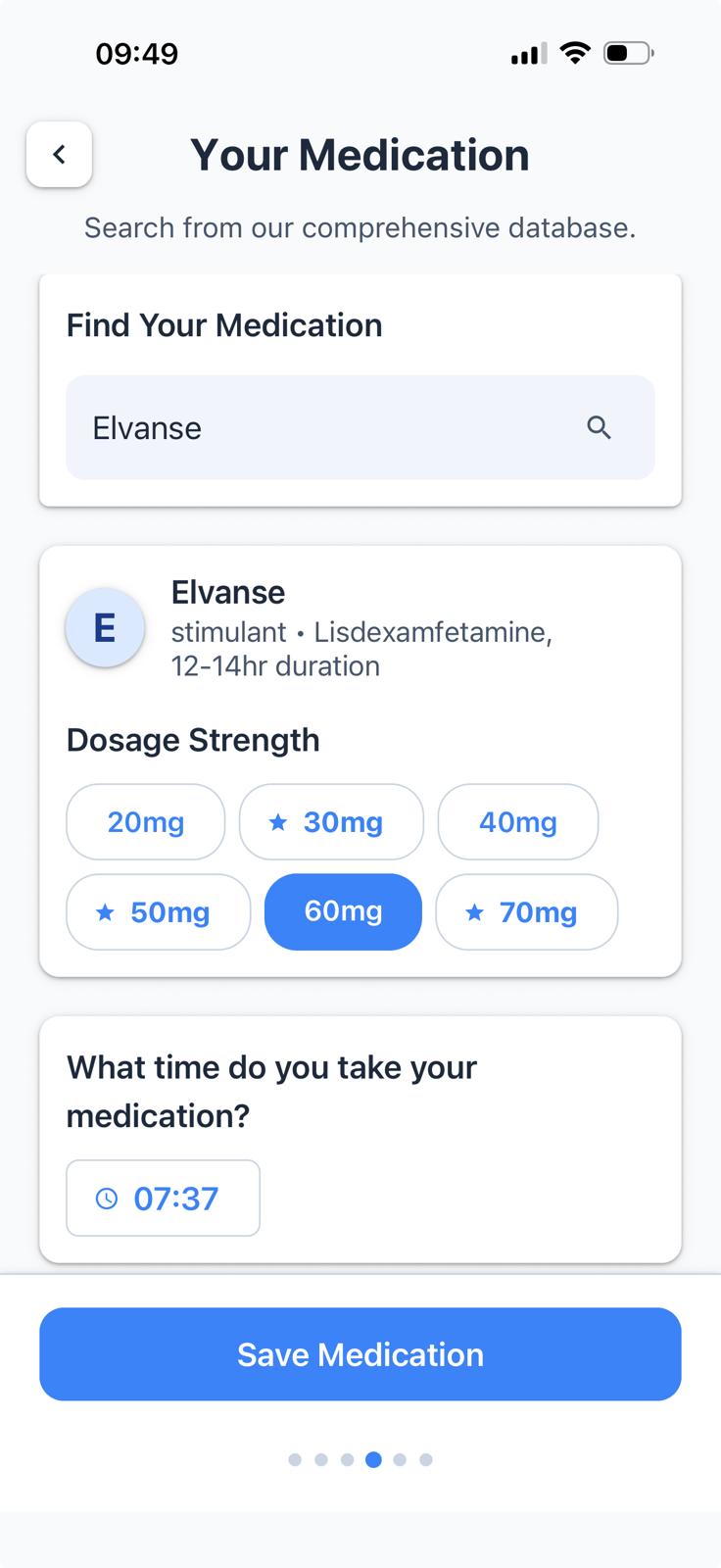The image size is (721, 1568).
Task: Select the 20mg dosage strength
Action: click(x=145, y=822)
